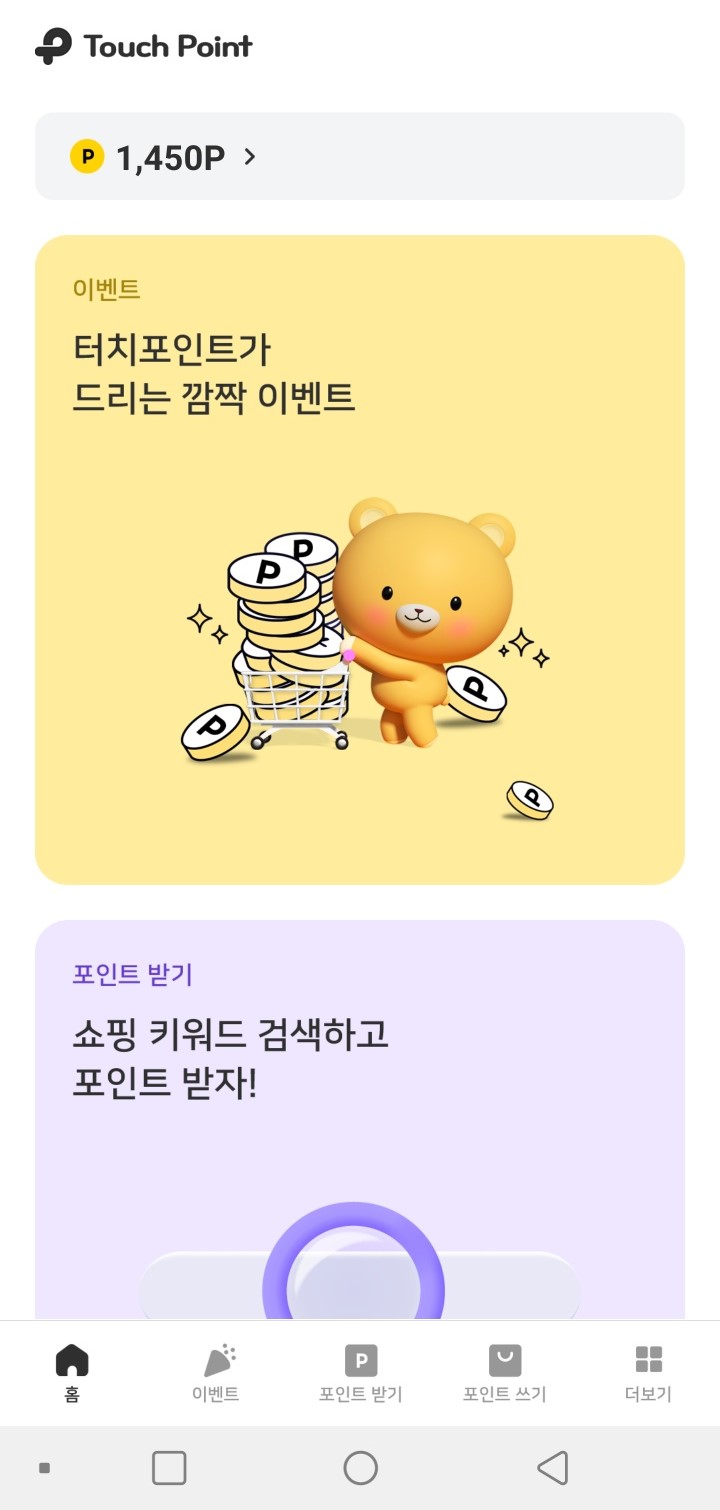Image resolution: width=720 pixels, height=1510 pixels.
Task: Tap the 포인트 쓰기 shopping bag icon
Action: [504, 1358]
